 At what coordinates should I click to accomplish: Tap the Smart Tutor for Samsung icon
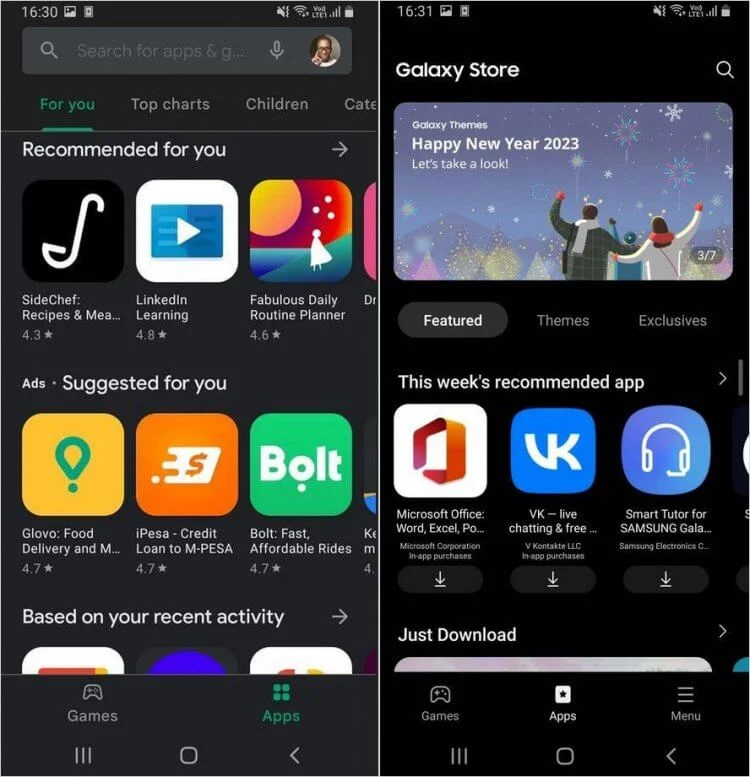tap(665, 449)
